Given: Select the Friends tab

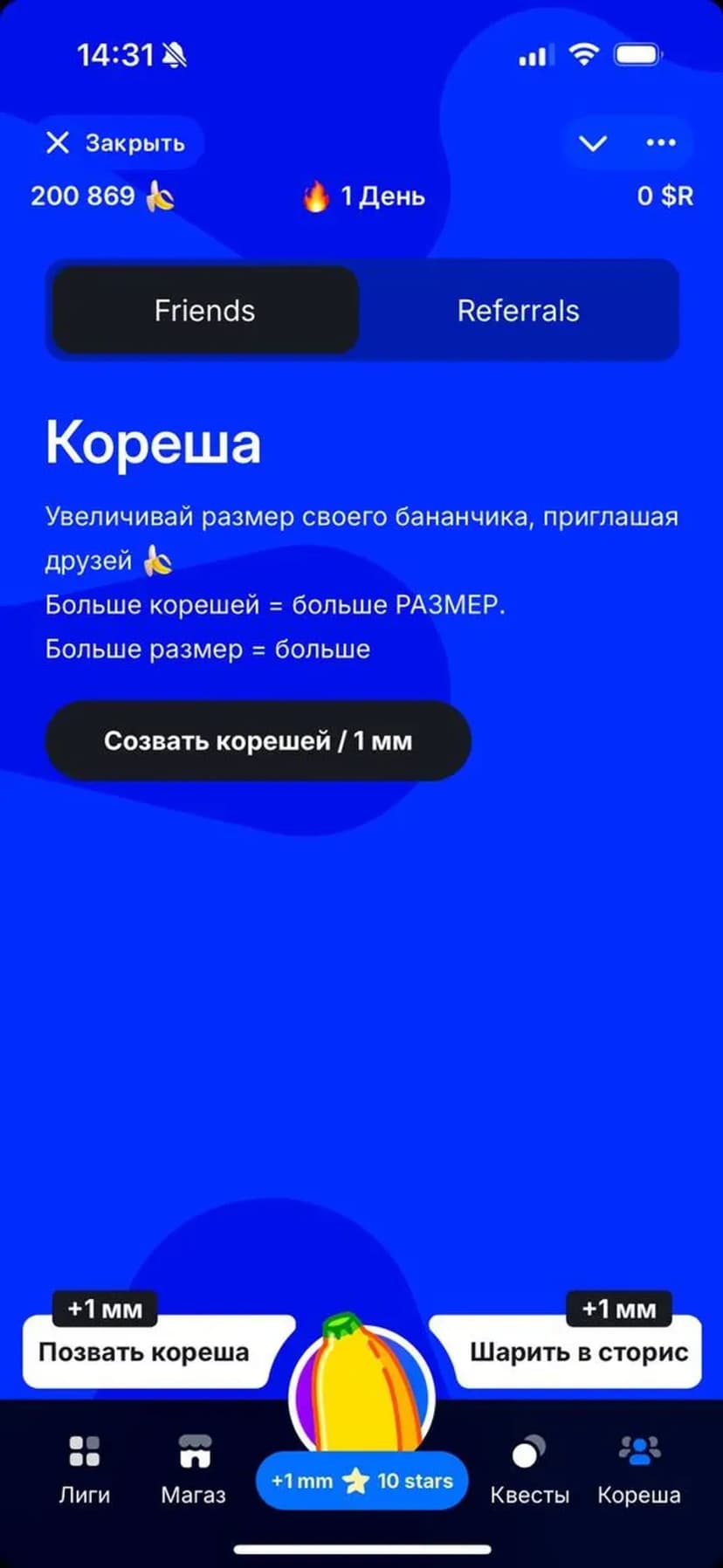Looking at the screenshot, I should [x=205, y=311].
